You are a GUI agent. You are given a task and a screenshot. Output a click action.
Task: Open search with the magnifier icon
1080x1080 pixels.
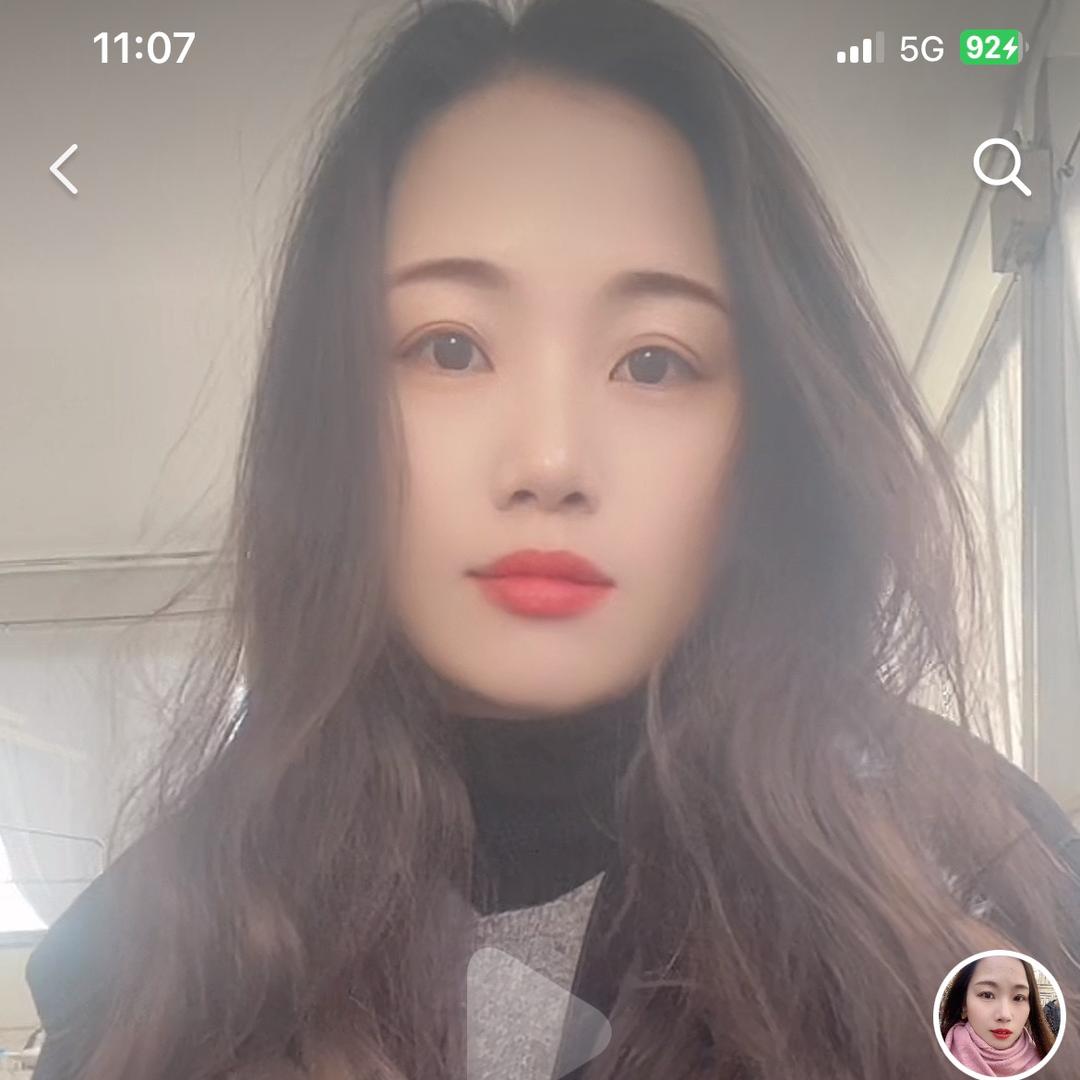pyautogui.click(x=1001, y=167)
